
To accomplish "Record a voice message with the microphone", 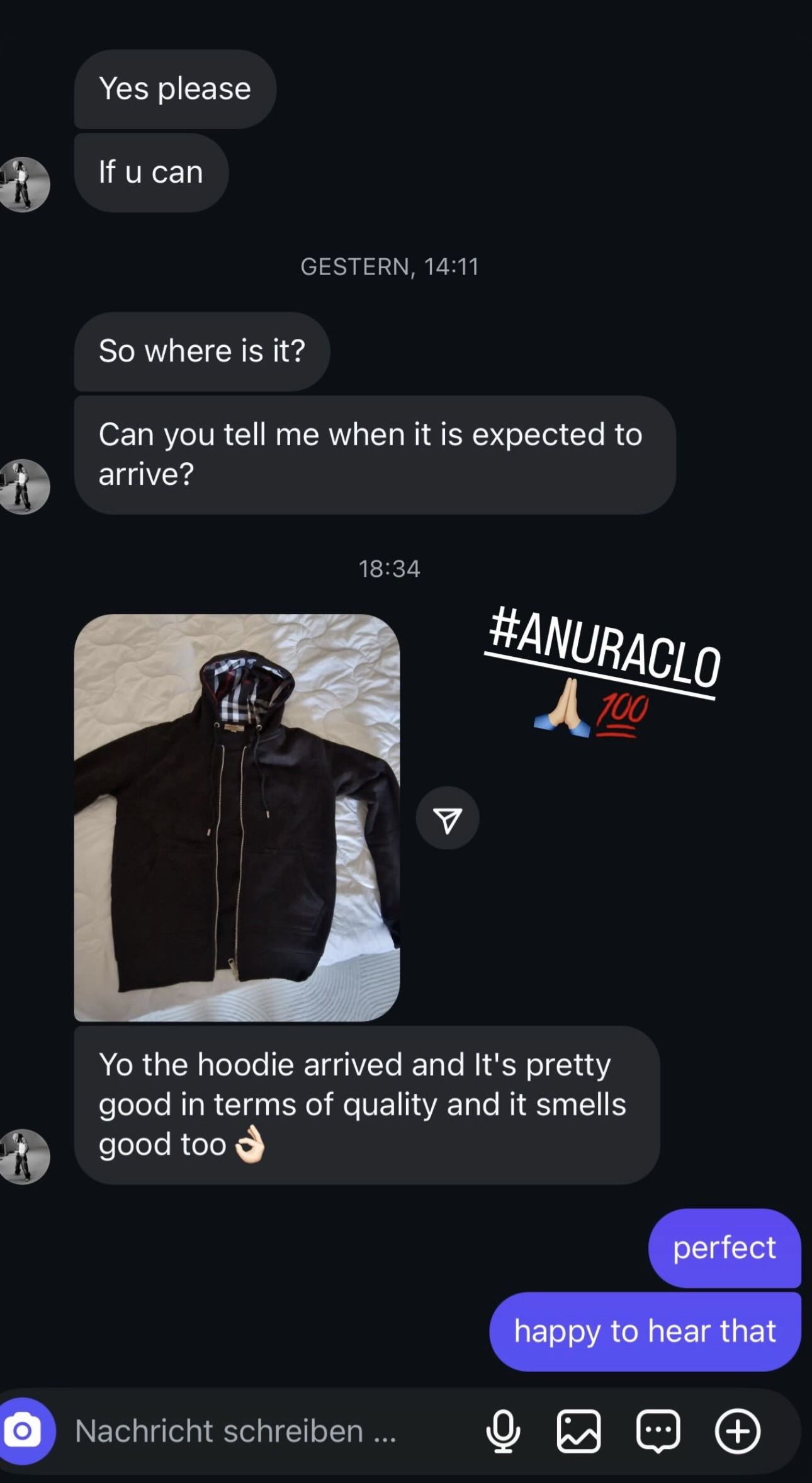I will click(x=503, y=1431).
